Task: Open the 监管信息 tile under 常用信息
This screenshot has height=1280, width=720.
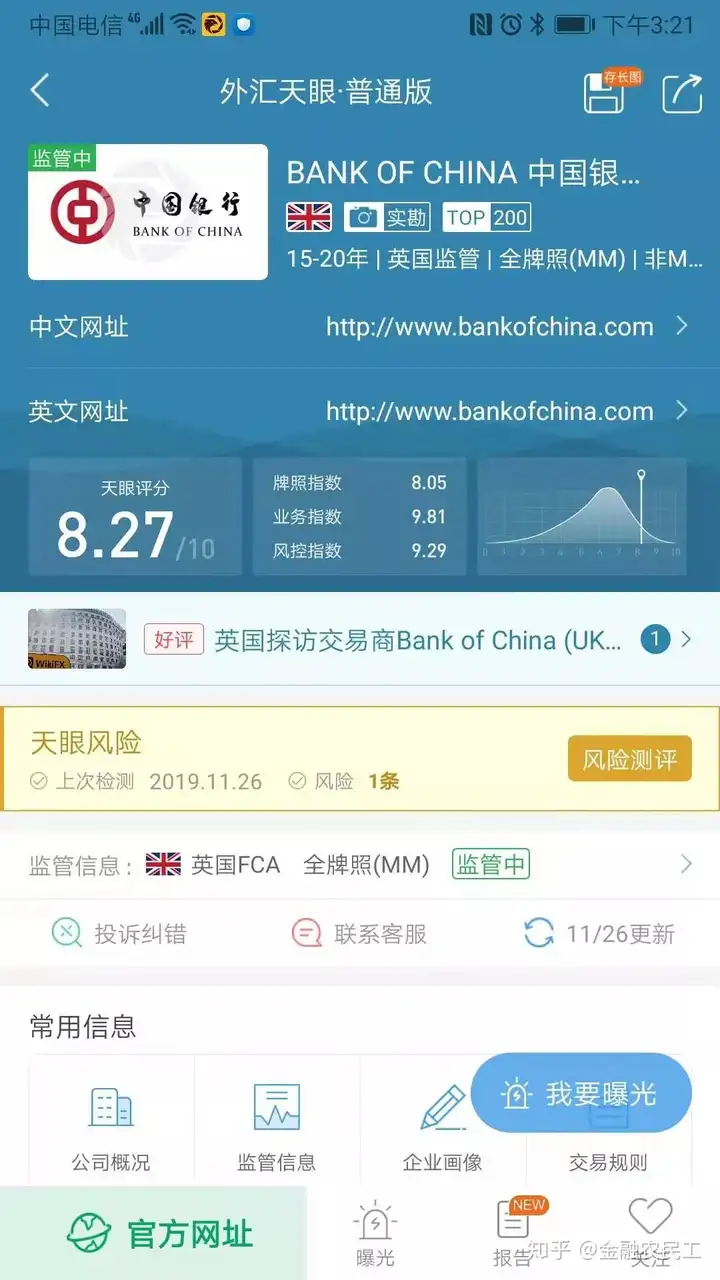Action: (277, 1127)
